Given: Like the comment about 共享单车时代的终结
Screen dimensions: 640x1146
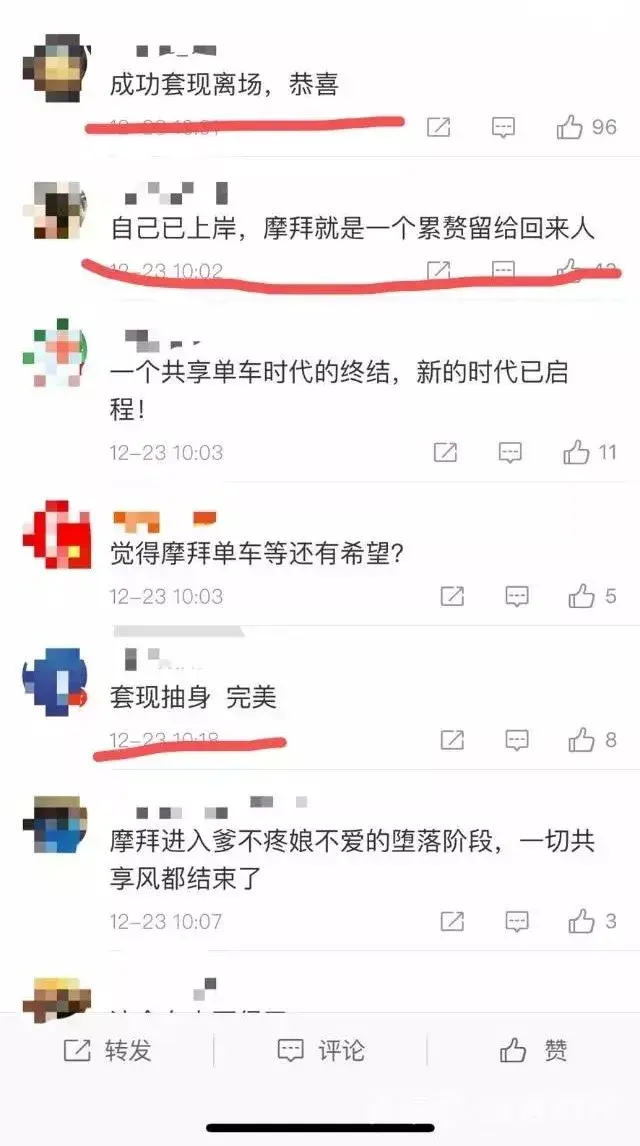Looking at the screenshot, I should [576, 452].
